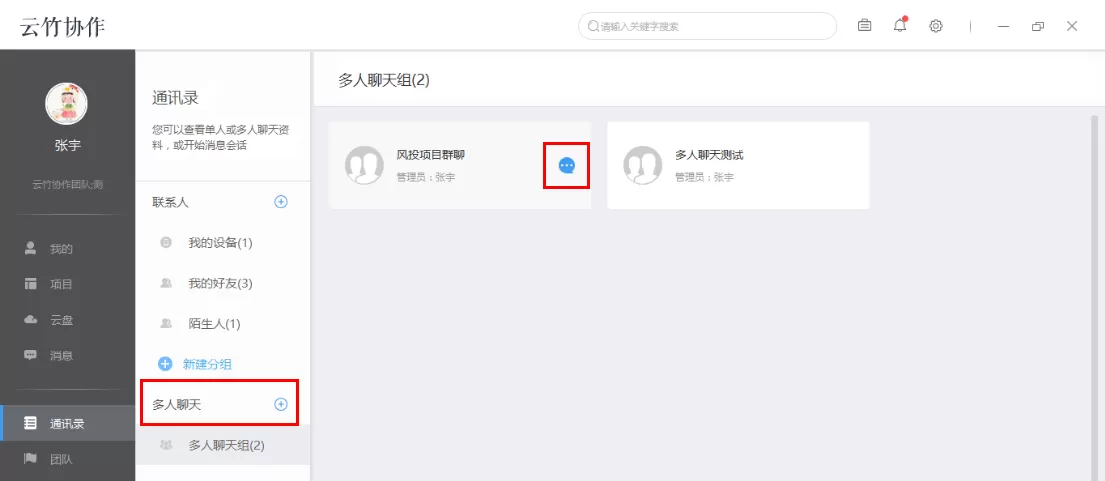Minimize the window
Viewport: 1105px width, 481px height.
coord(1004,26)
